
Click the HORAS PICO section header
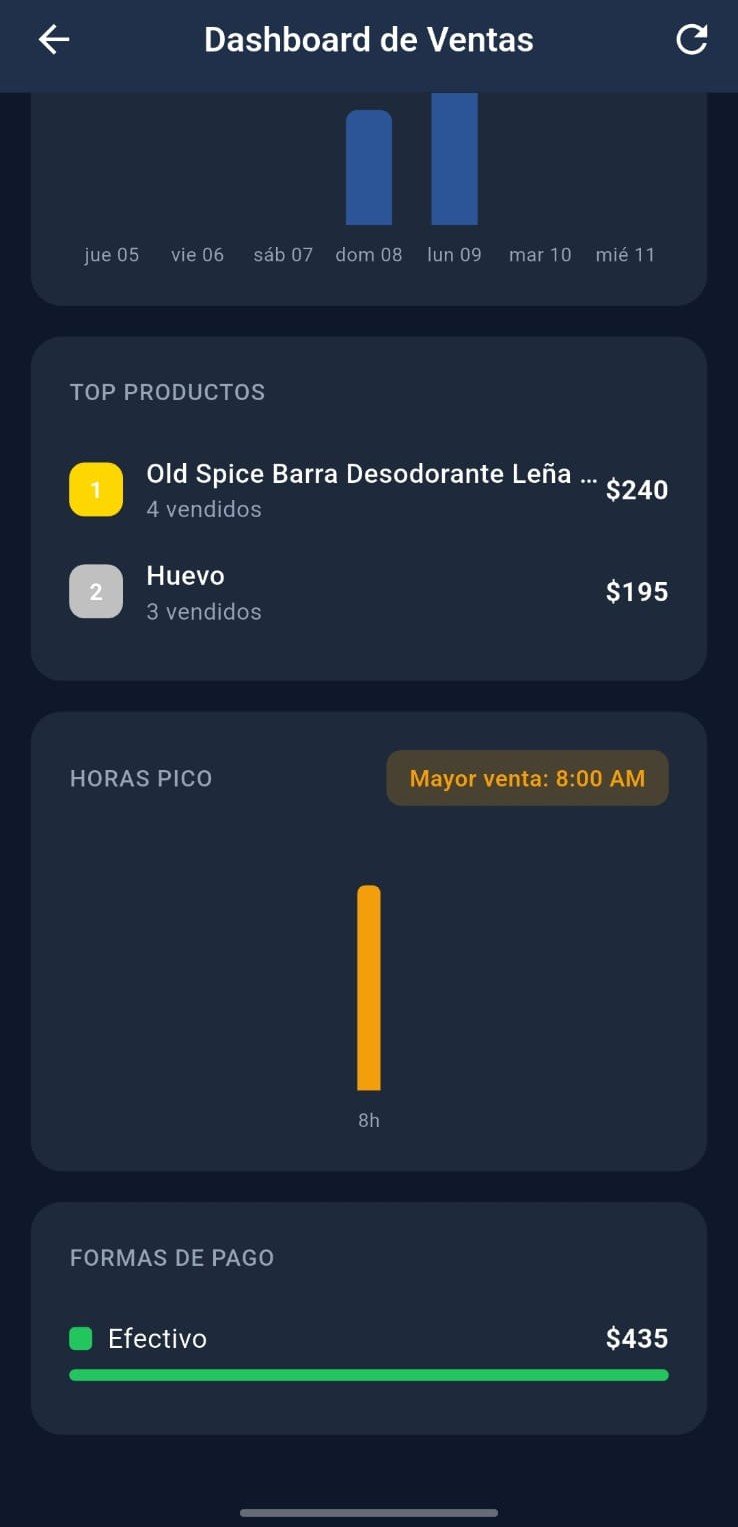tap(141, 778)
